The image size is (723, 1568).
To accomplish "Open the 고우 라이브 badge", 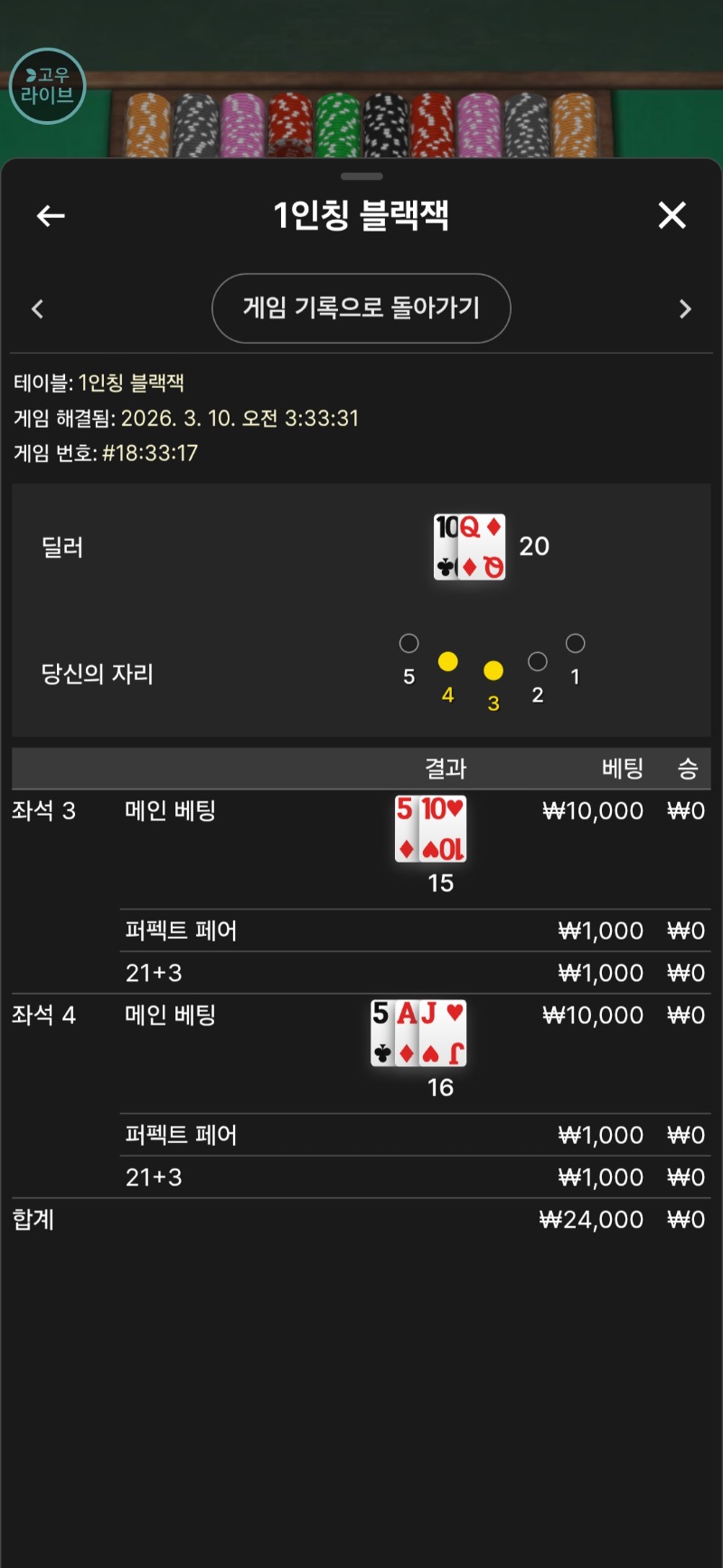I will [x=47, y=86].
